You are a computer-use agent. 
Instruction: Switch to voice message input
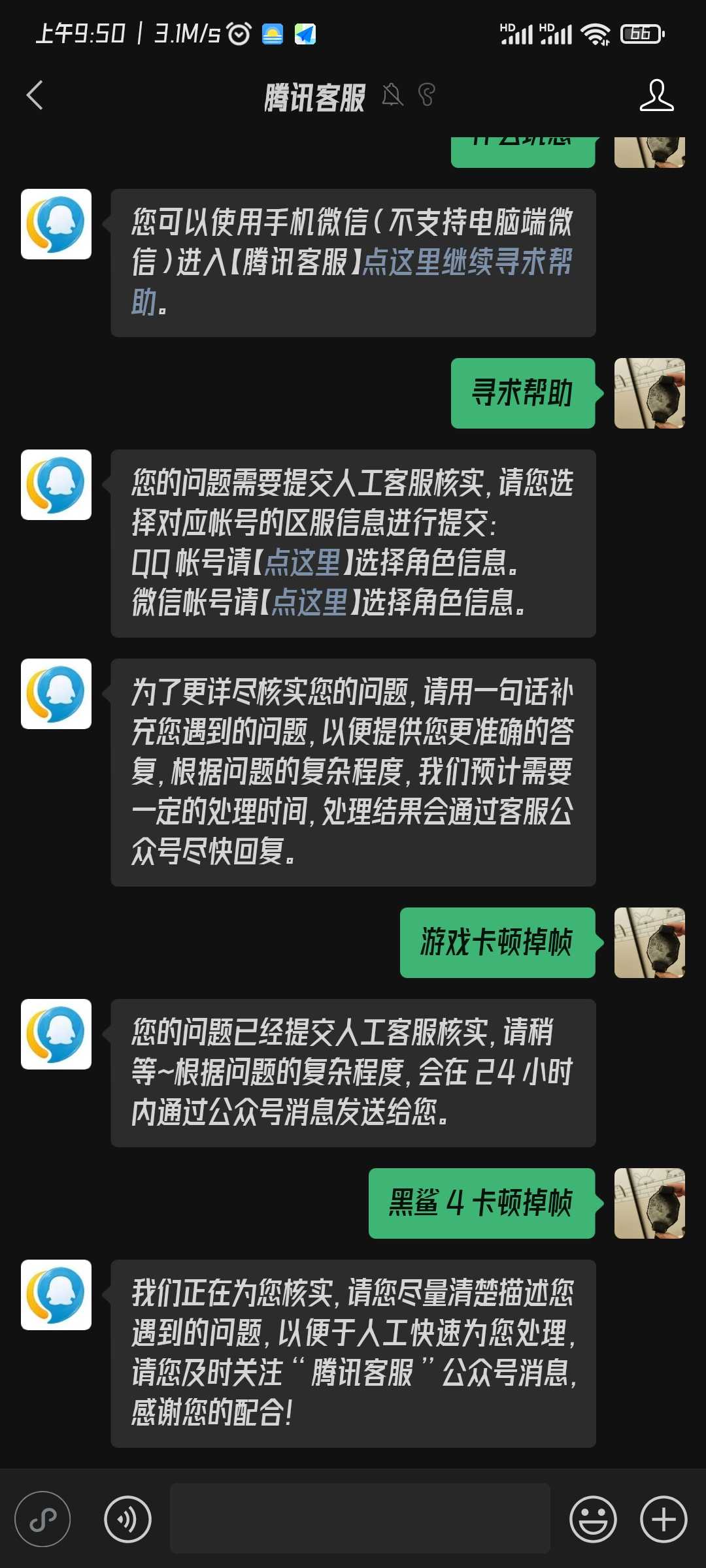tap(127, 1519)
